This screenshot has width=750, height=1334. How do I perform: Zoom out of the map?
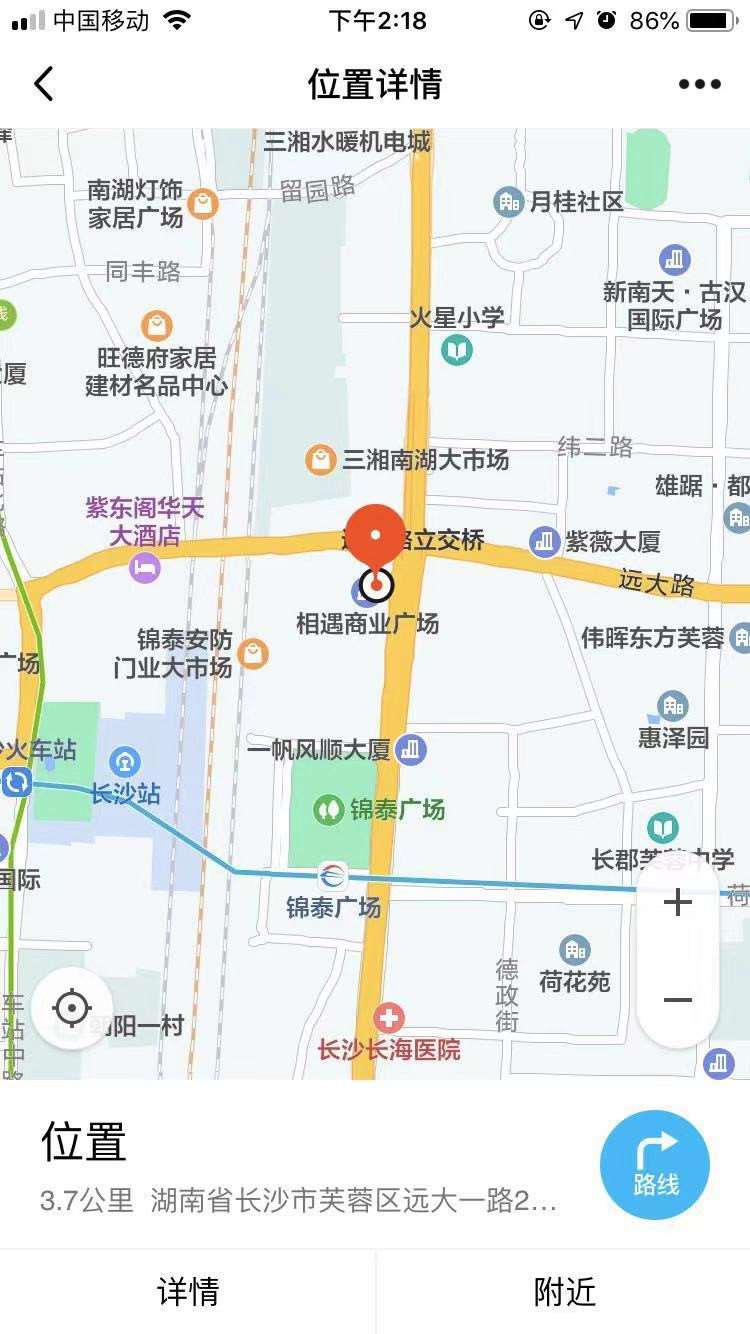(678, 1000)
